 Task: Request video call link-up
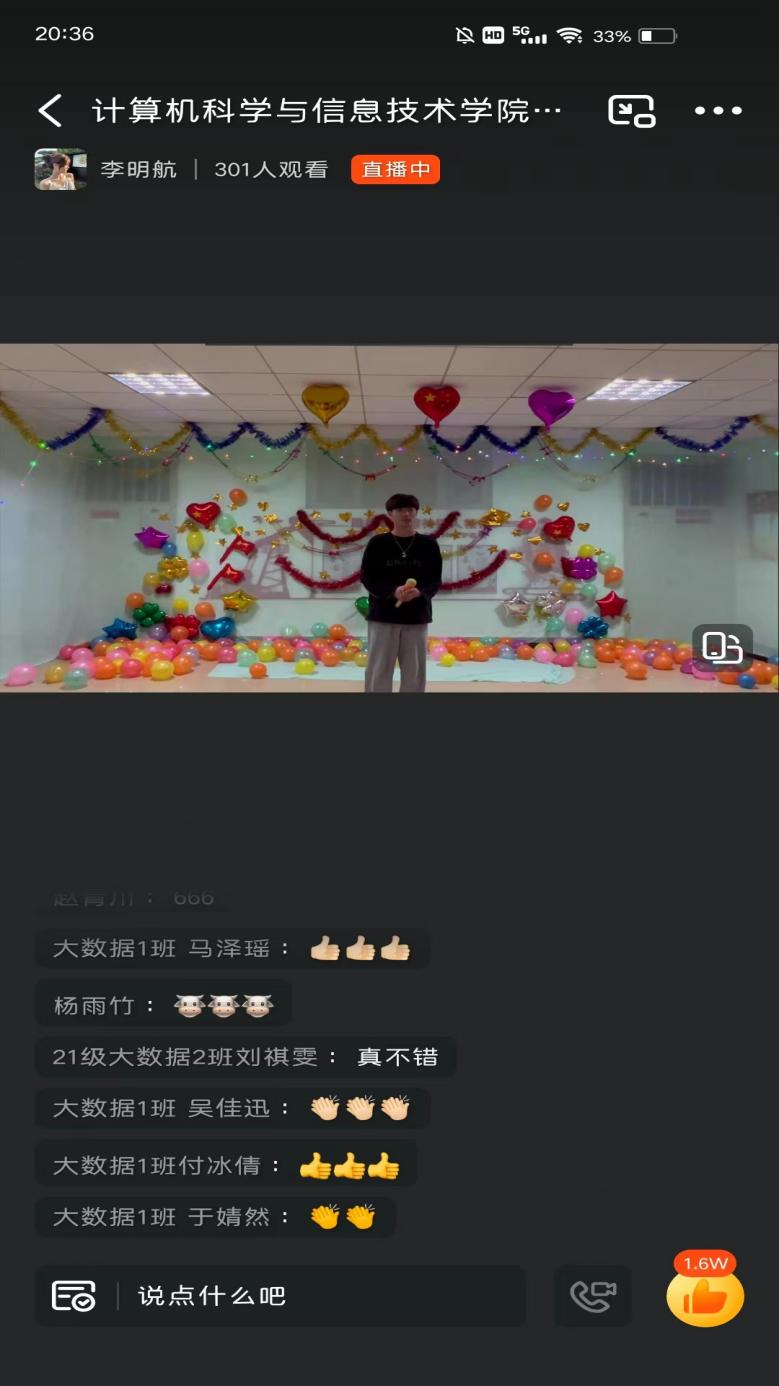[592, 1296]
